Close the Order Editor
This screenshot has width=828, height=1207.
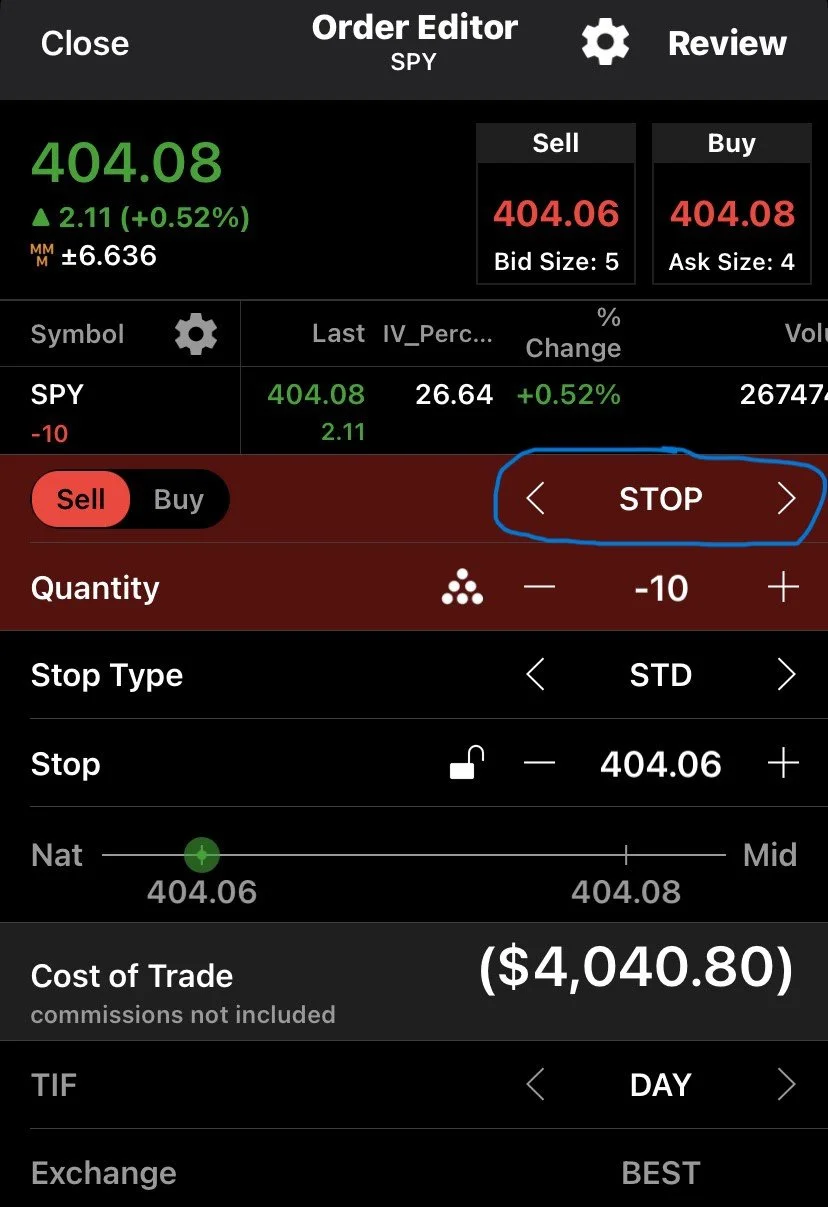(84, 44)
